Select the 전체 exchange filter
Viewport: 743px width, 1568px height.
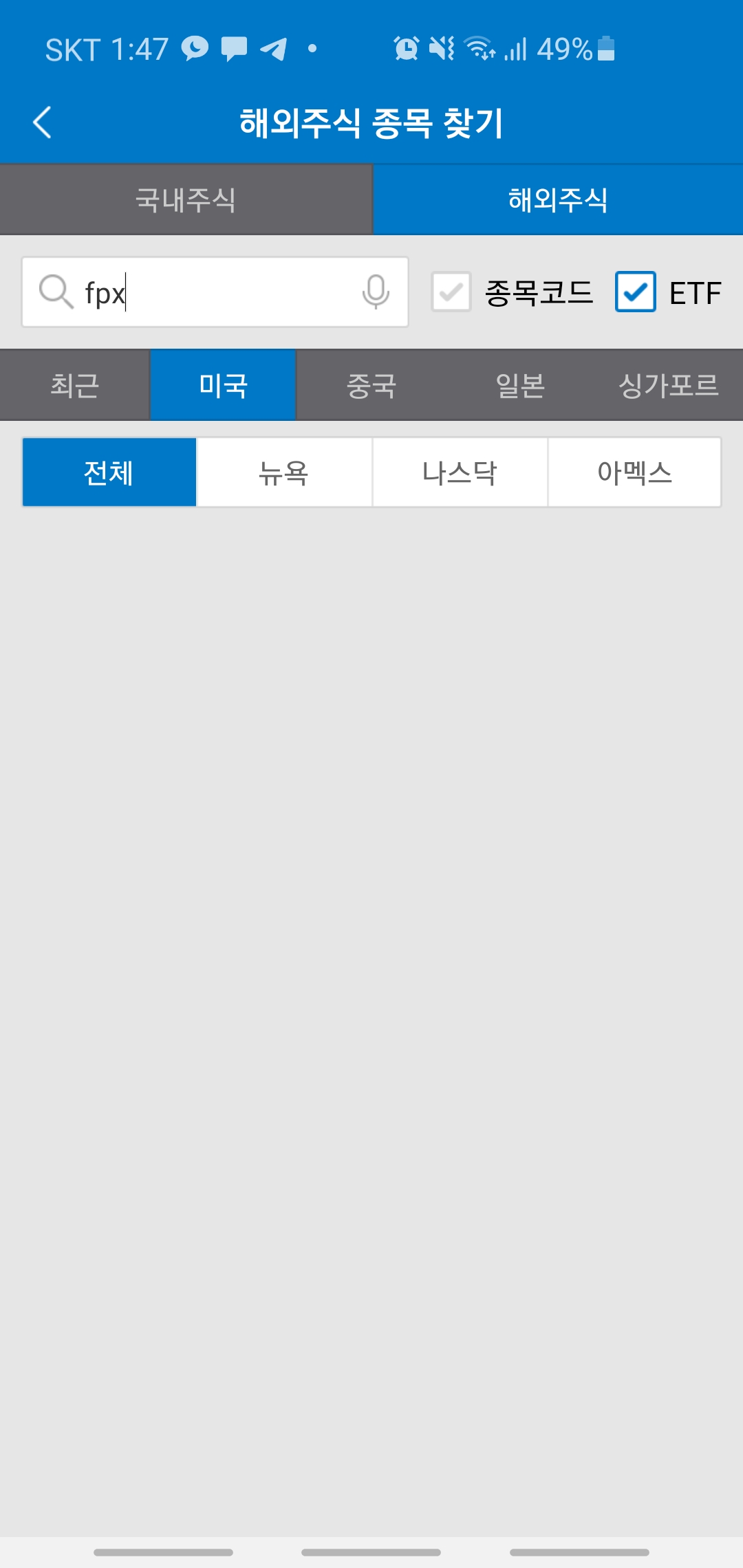(109, 472)
